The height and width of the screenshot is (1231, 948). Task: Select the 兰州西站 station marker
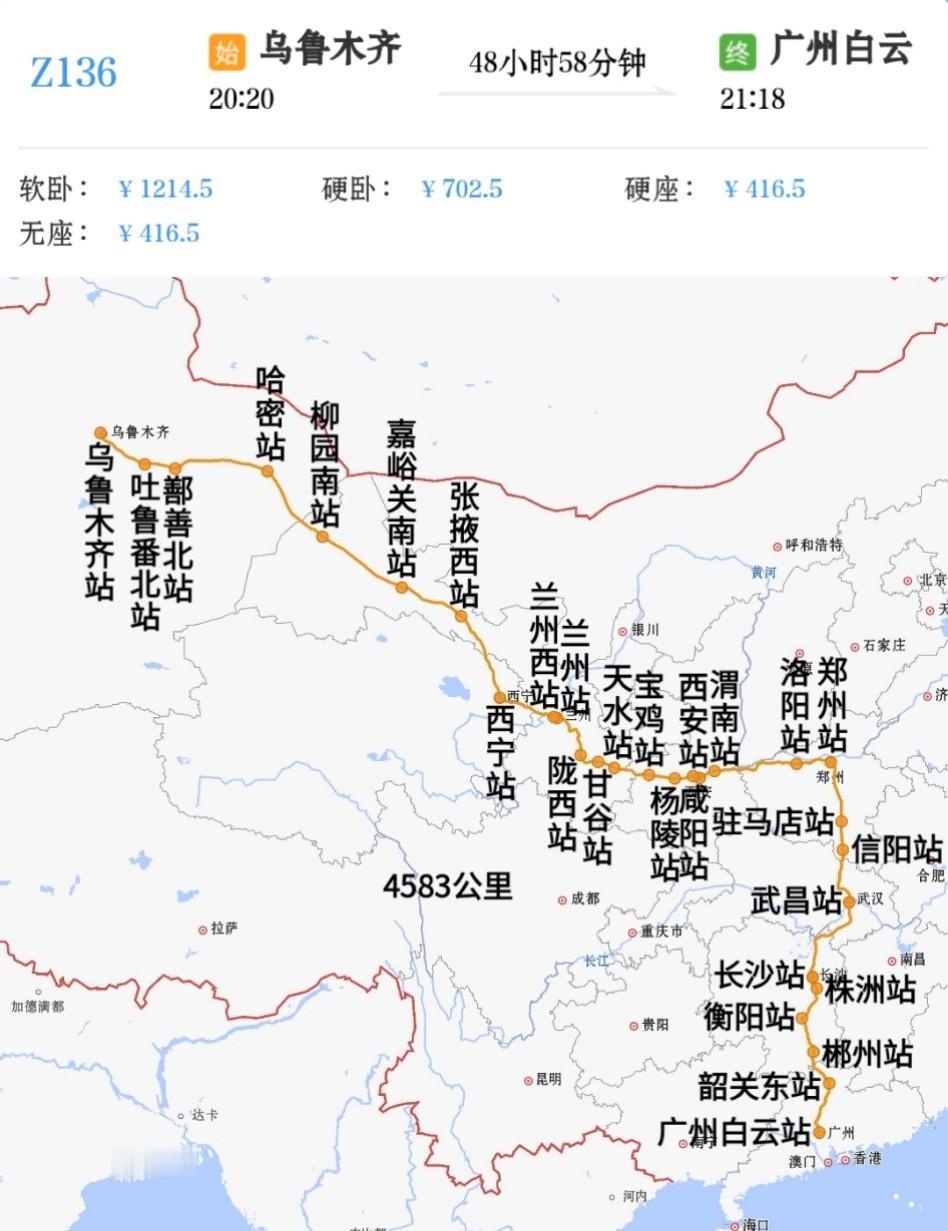point(554,716)
